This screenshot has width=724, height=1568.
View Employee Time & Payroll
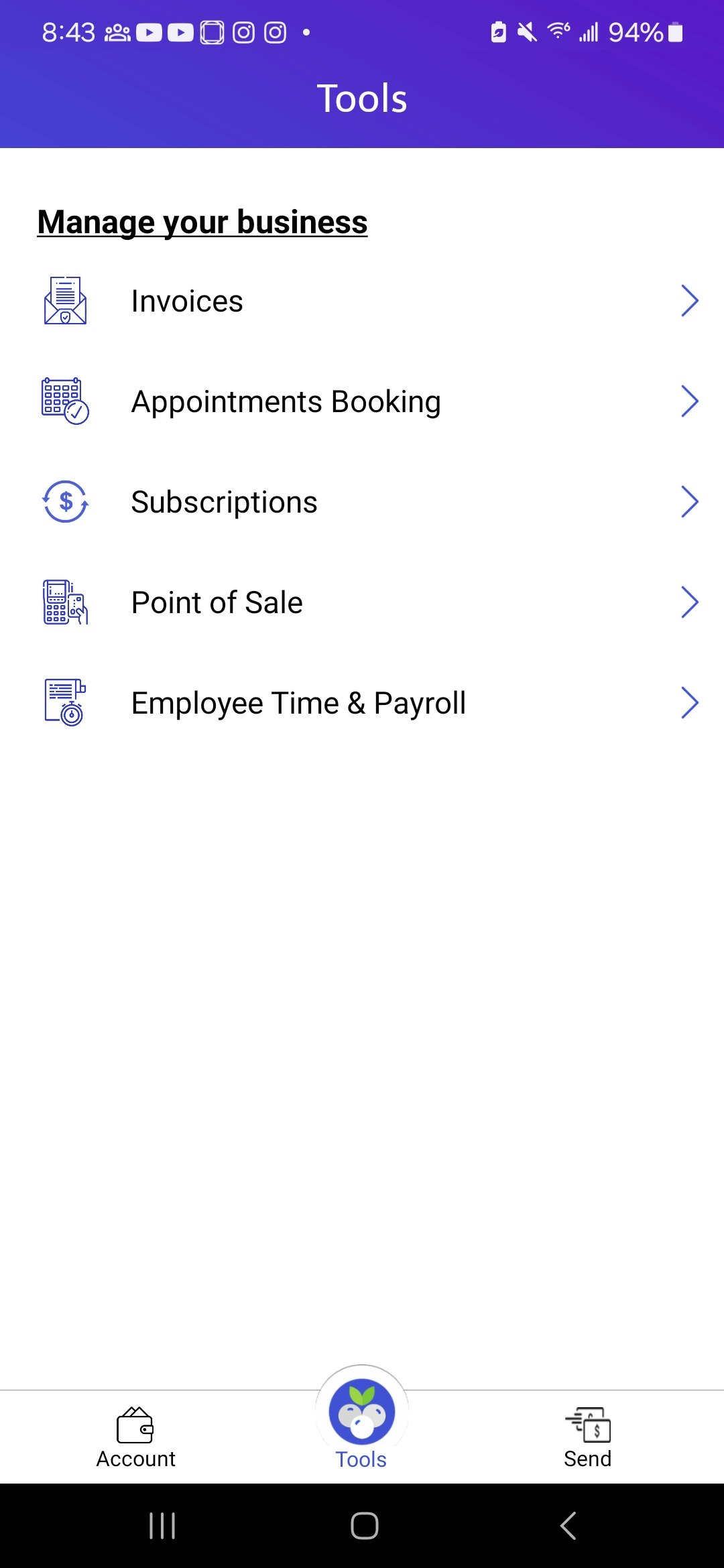pyautogui.click(x=298, y=703)
